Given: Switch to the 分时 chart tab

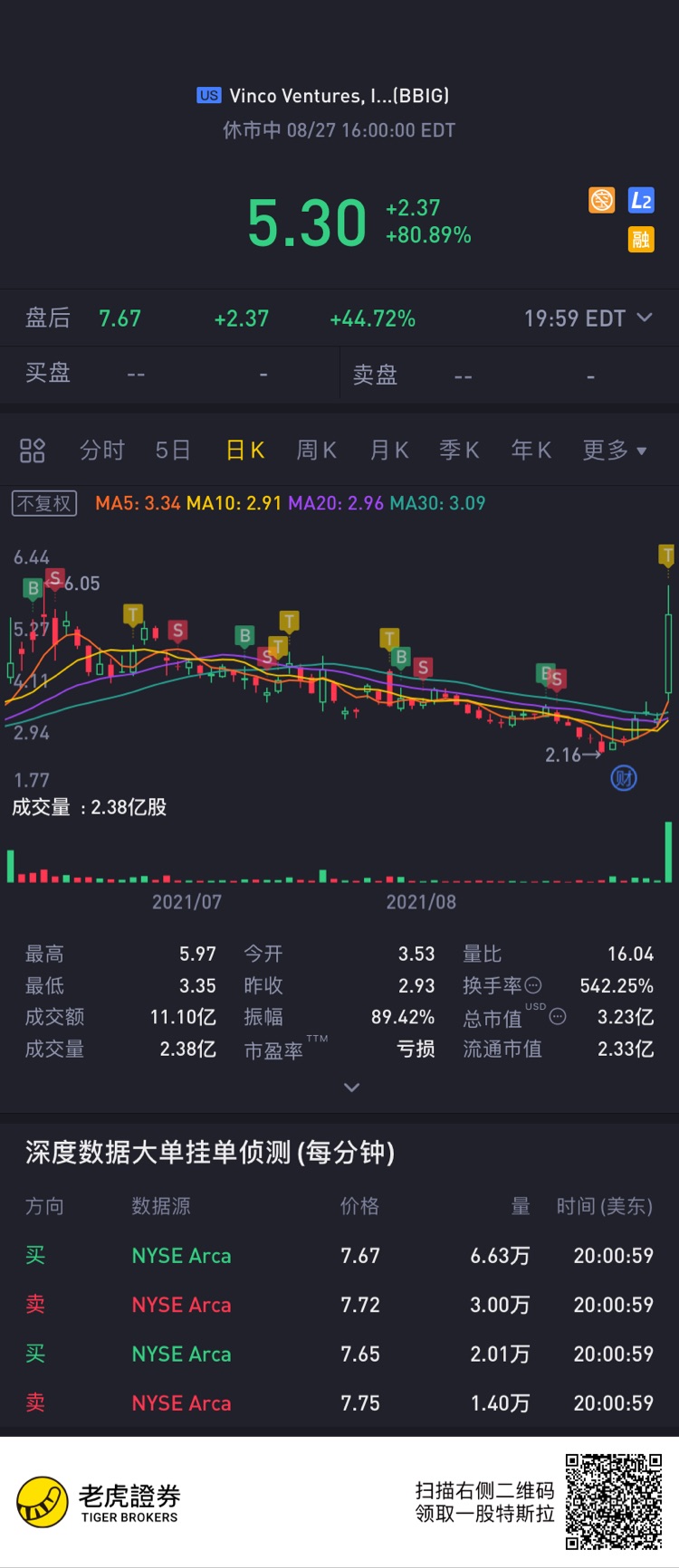Looking at the screenshot, I should point(101,451).
